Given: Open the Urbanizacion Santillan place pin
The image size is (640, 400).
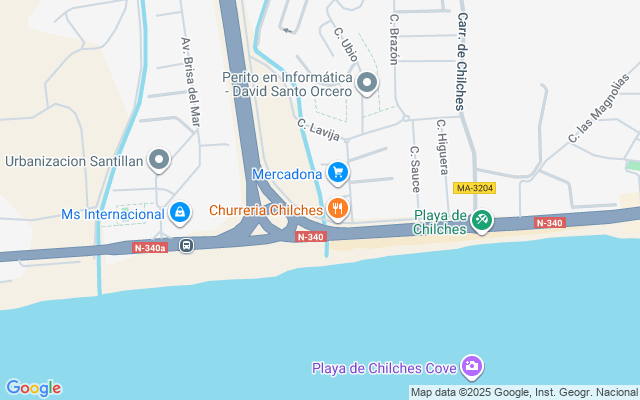Looking at the screenshot, I should 159,160.
